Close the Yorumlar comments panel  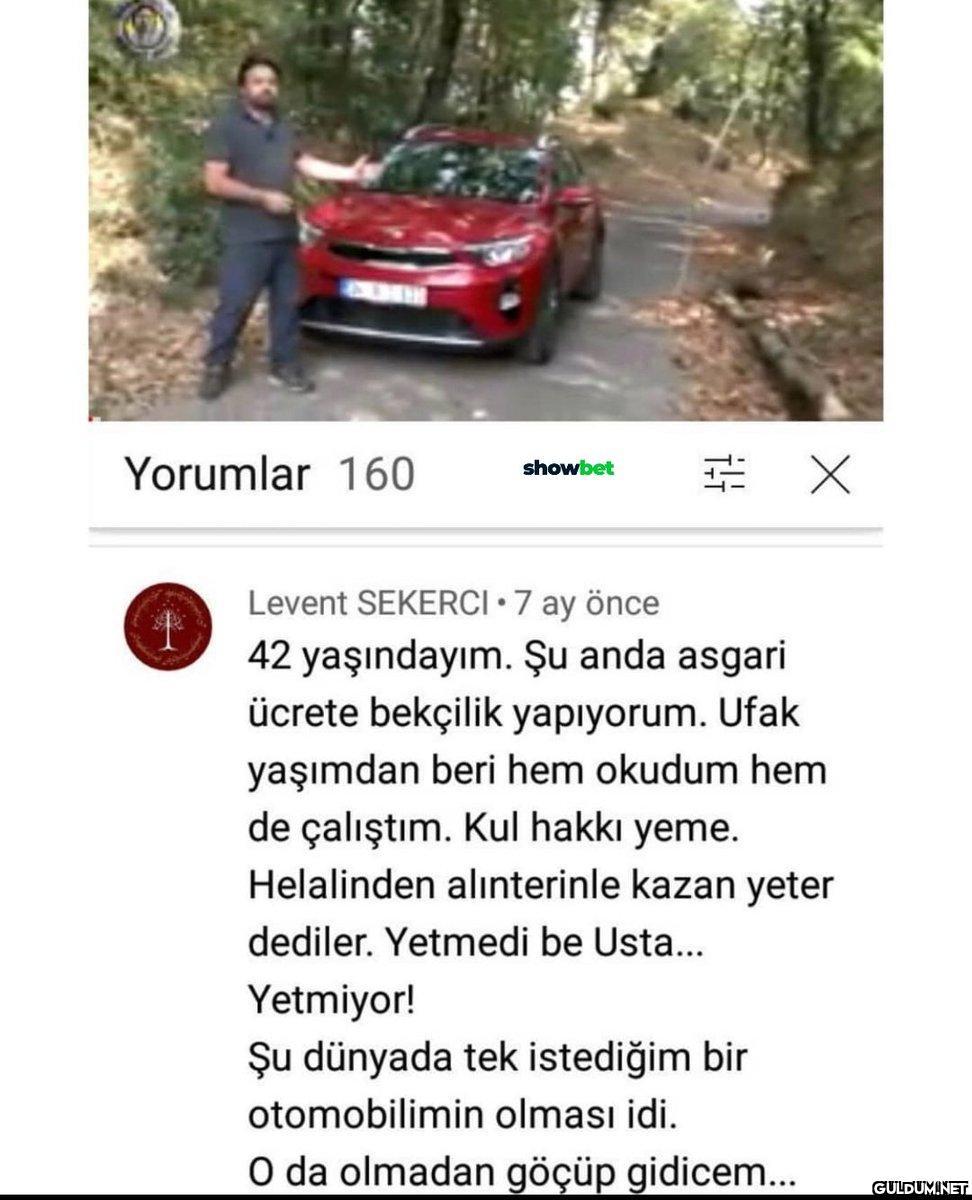(x=830, y=474)
